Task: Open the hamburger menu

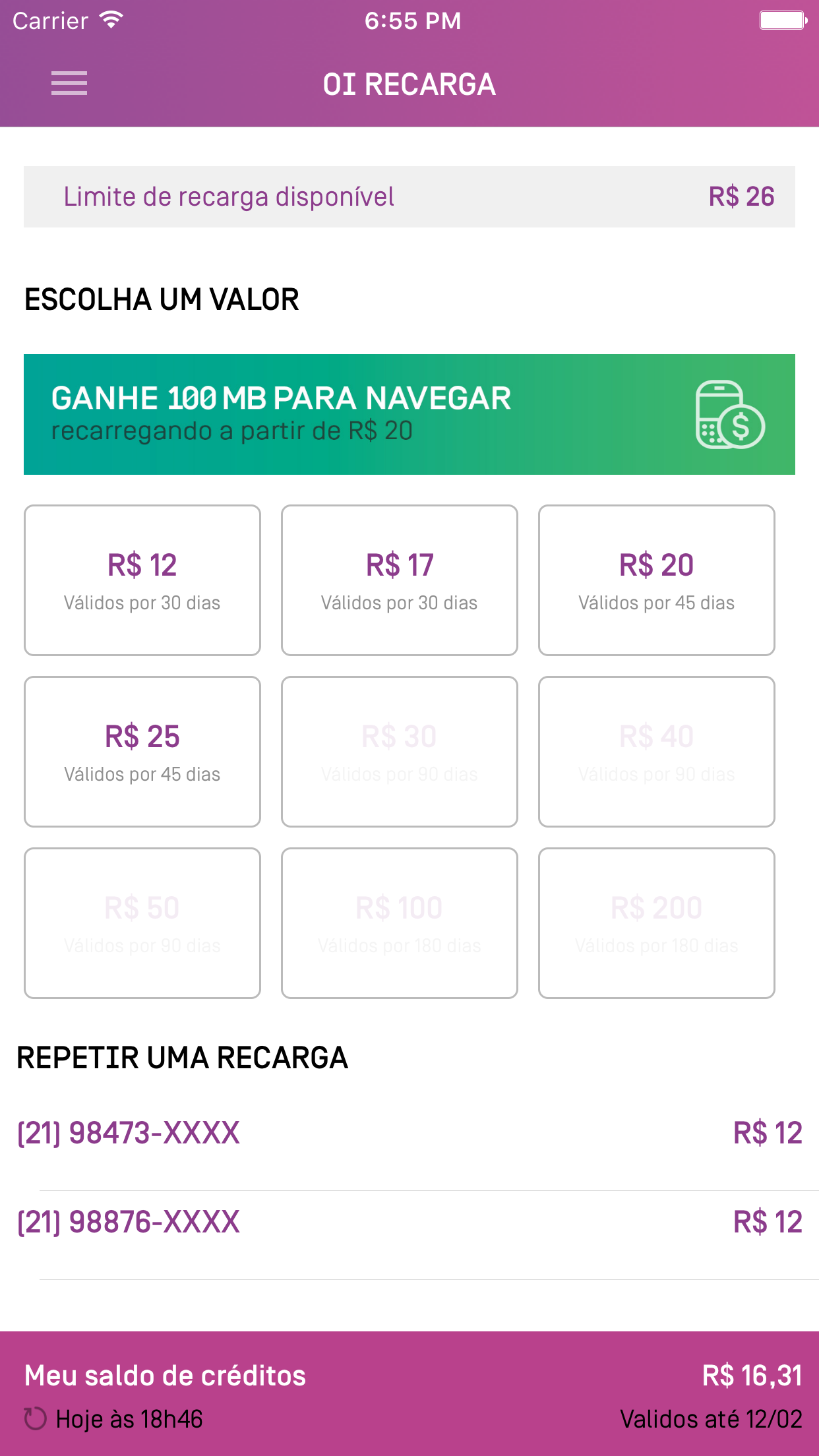Action: 69,84
